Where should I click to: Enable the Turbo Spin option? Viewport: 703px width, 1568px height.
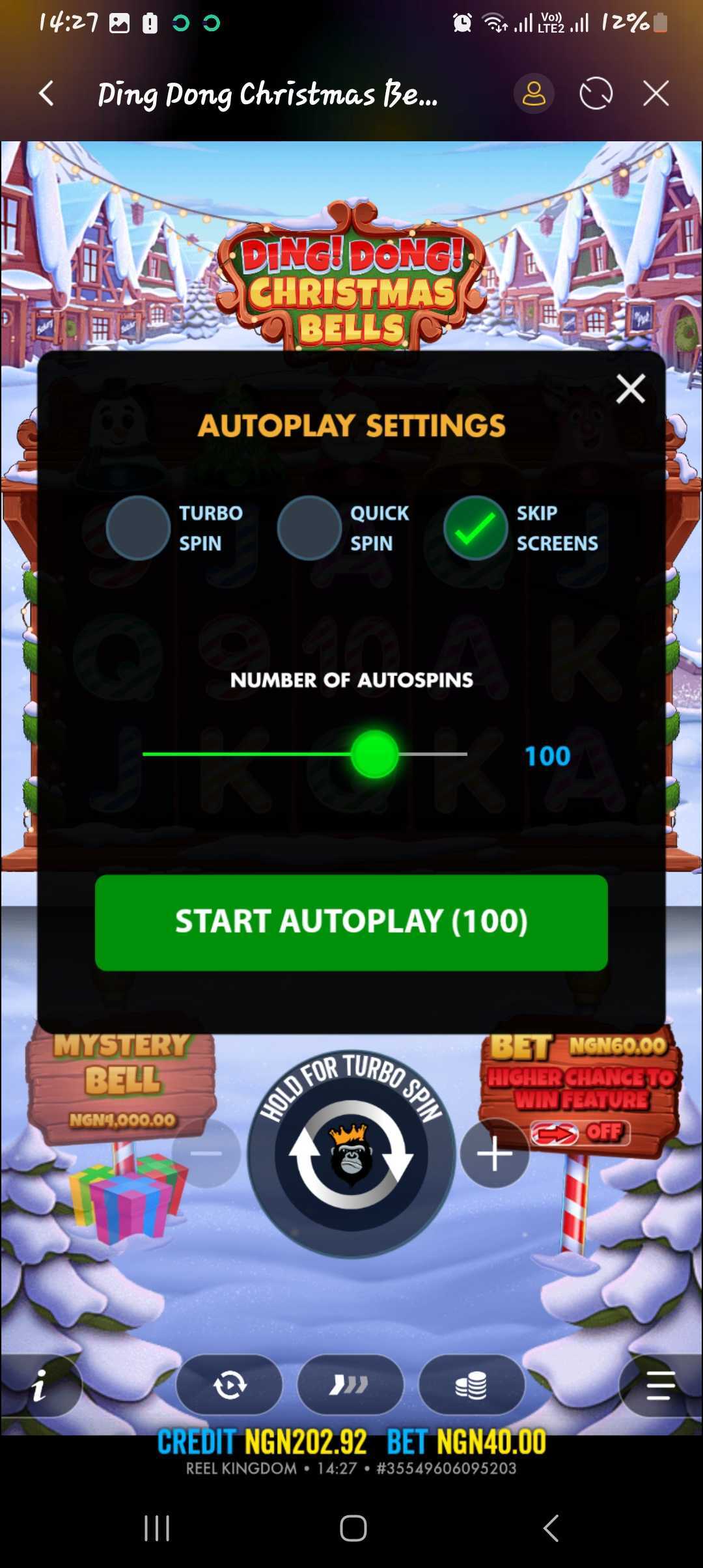(x=138, y=528)
